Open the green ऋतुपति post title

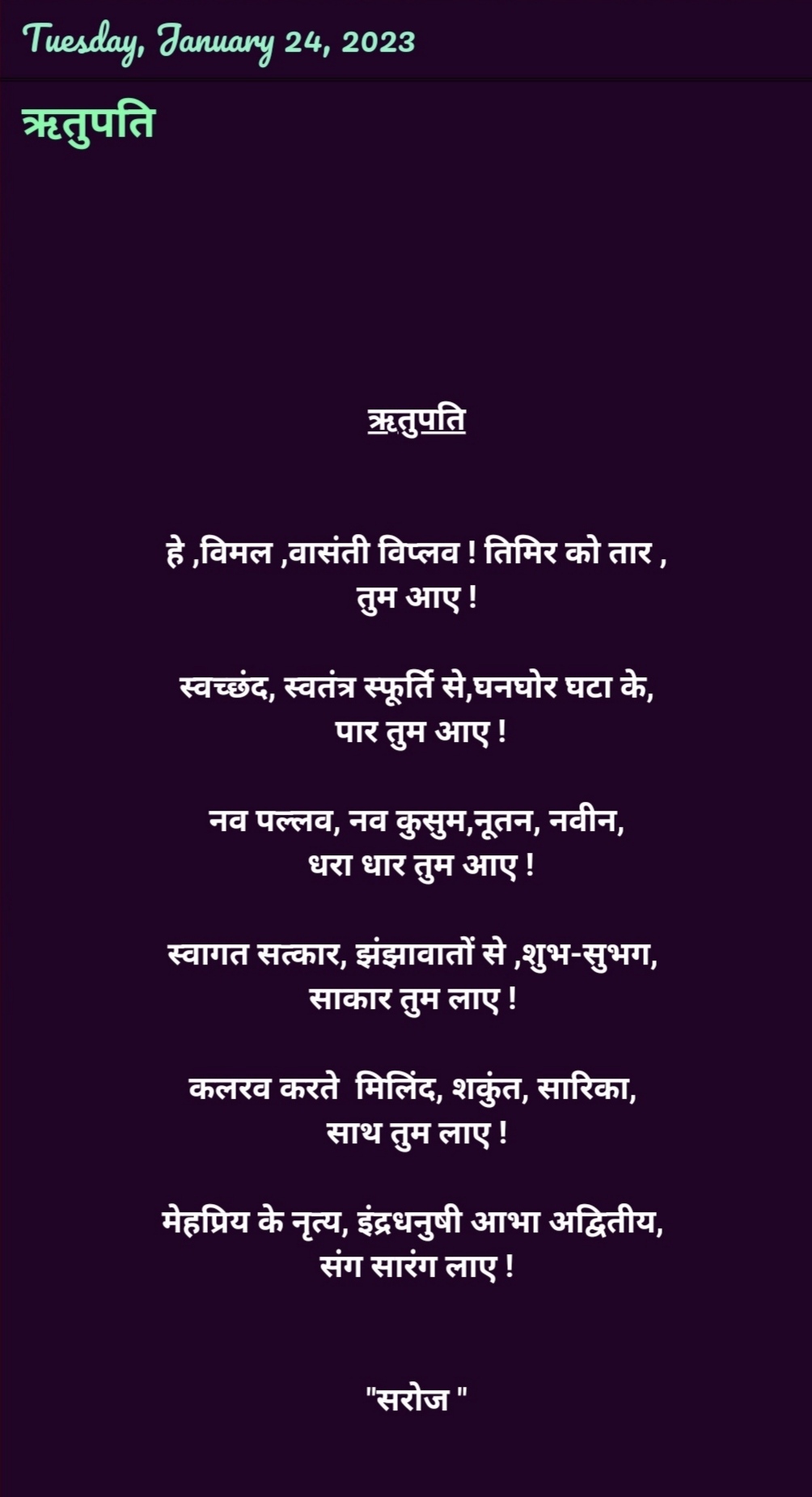tap(88, 125)
